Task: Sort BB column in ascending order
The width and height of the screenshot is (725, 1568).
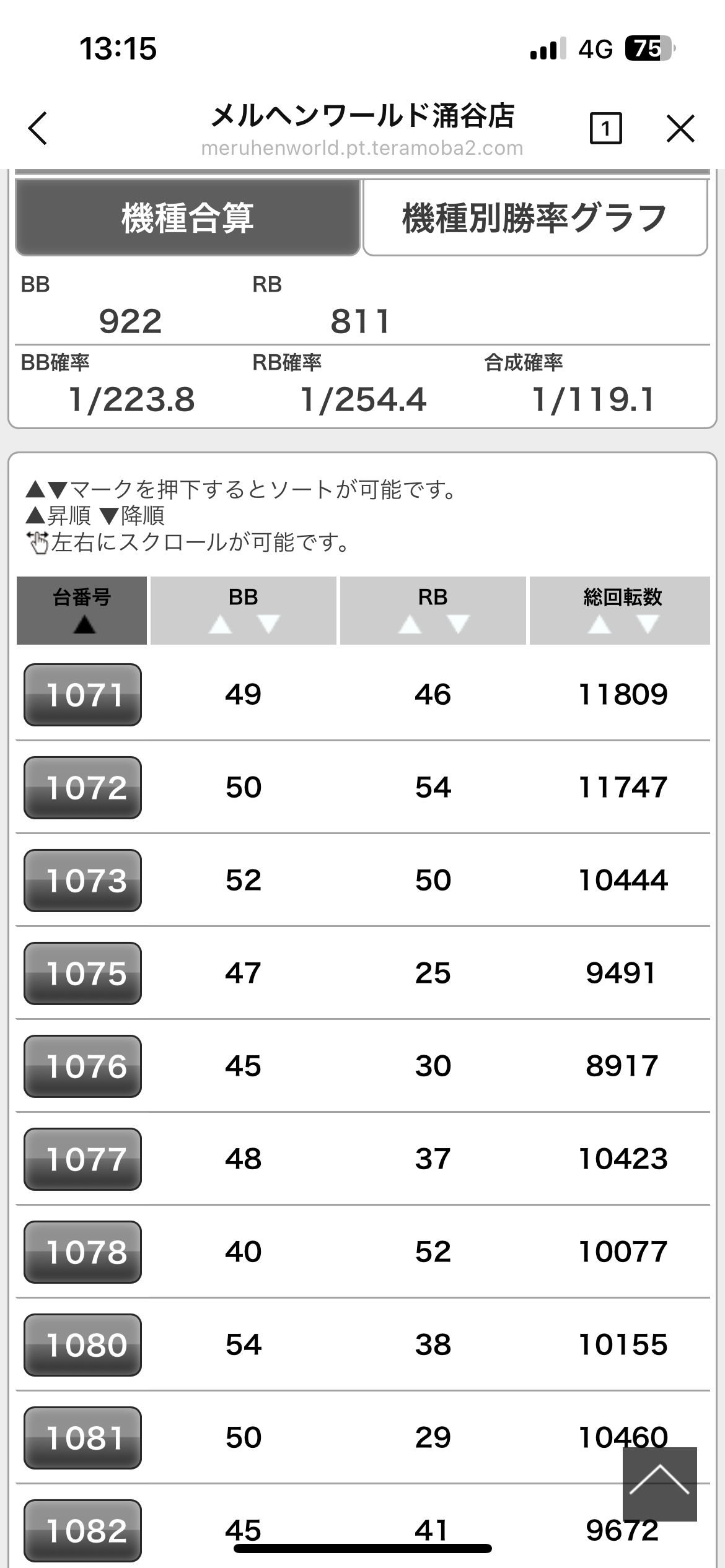Action: click(220, 624)
